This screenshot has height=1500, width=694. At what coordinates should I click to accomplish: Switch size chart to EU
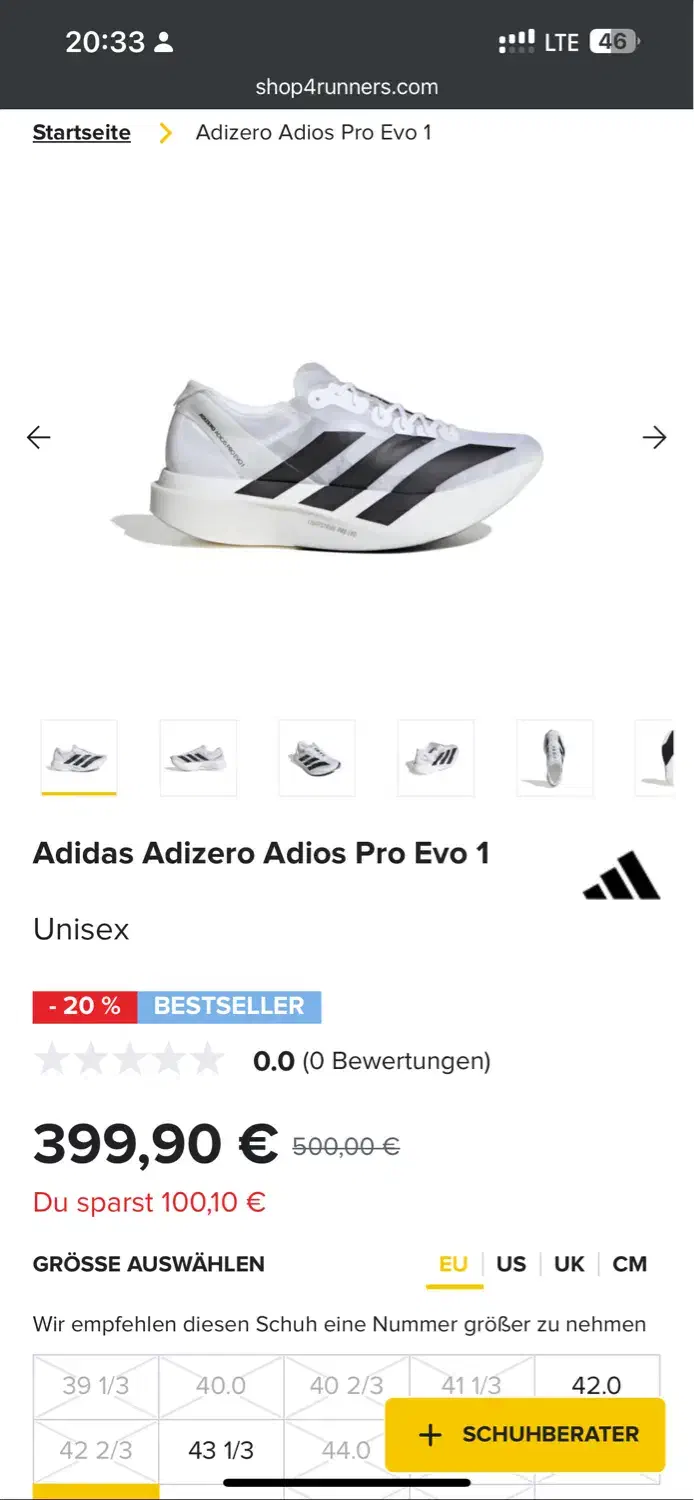[453, 1264]
